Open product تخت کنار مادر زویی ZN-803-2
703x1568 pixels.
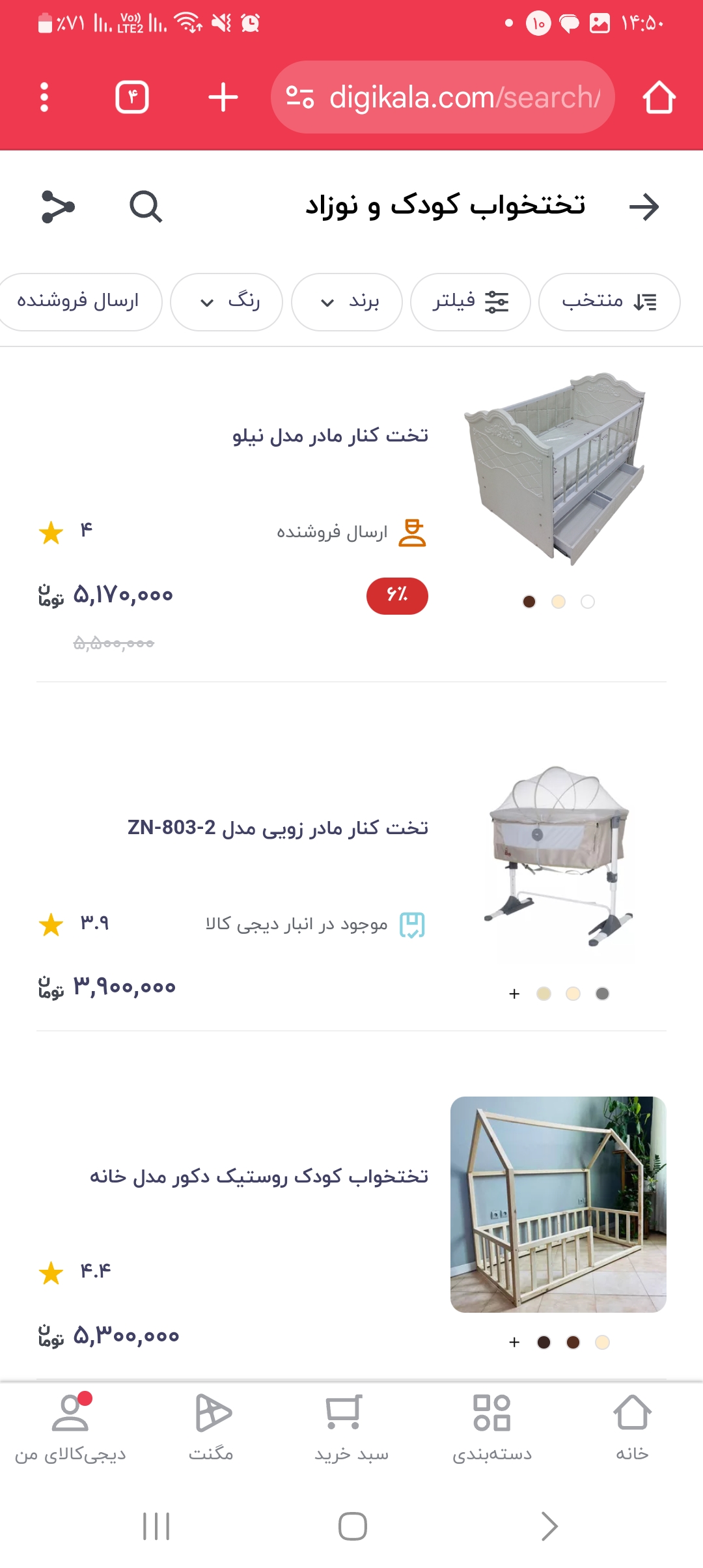(x=278, y=828)
